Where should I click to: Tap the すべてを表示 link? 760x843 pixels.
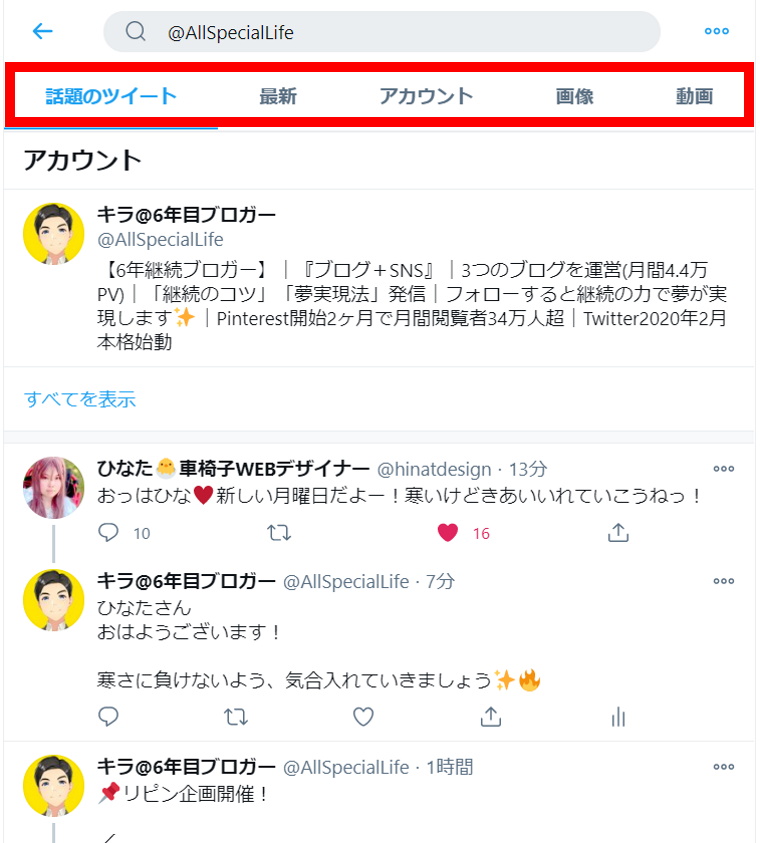[x=79, y=399]
